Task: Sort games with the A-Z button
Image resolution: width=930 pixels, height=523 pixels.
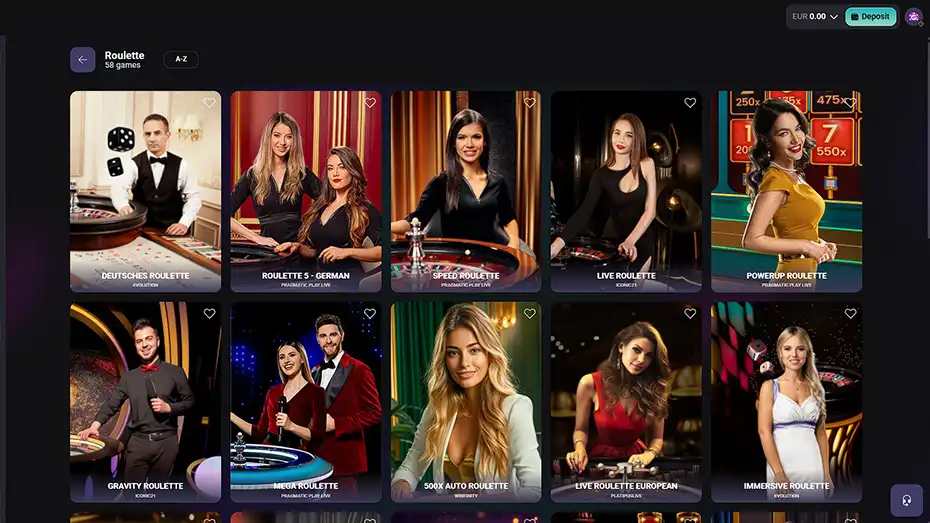Action: click(x=181, y=59)
